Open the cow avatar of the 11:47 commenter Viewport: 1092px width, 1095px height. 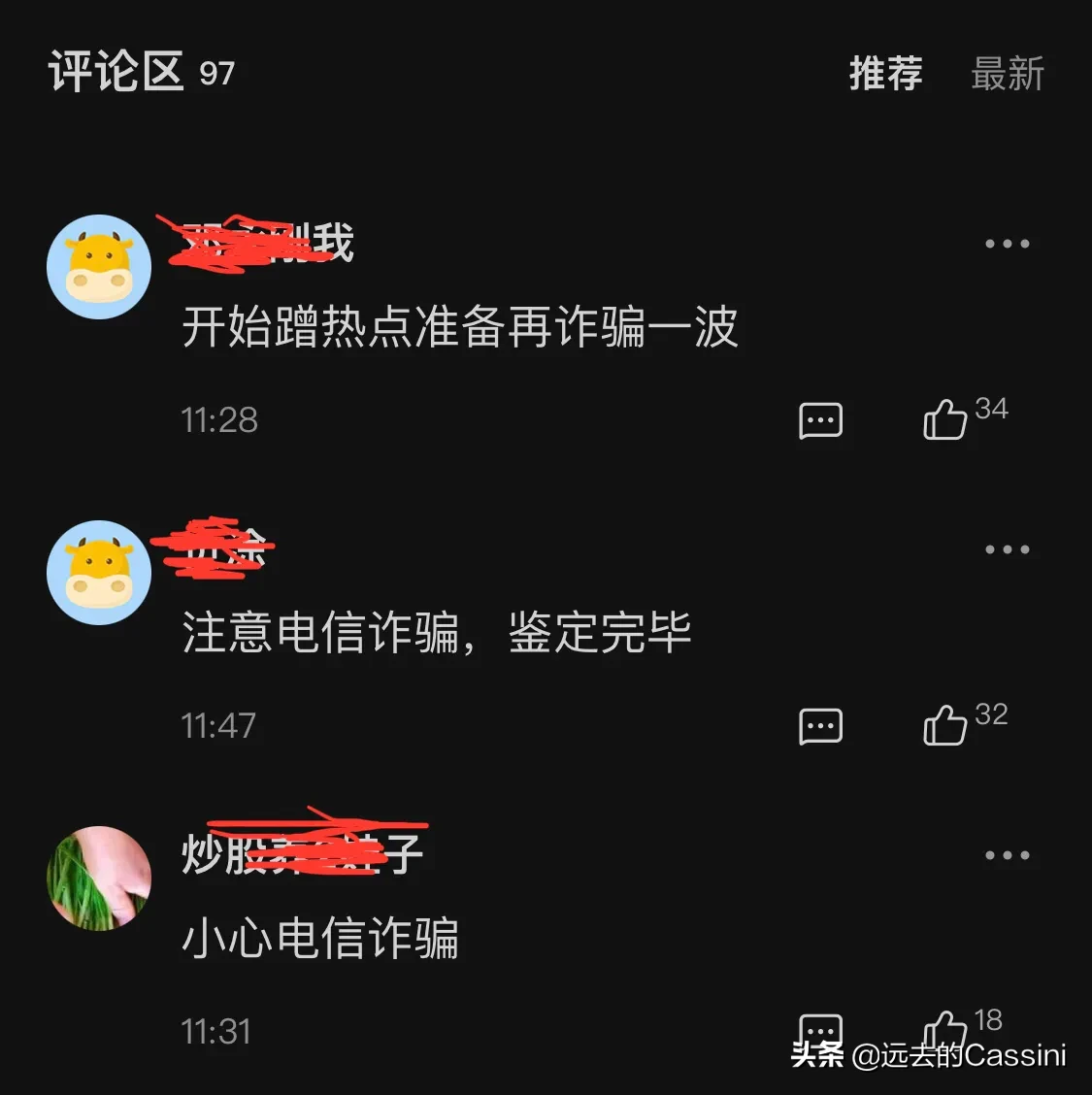pyautogui.click(x=99, y=573)
